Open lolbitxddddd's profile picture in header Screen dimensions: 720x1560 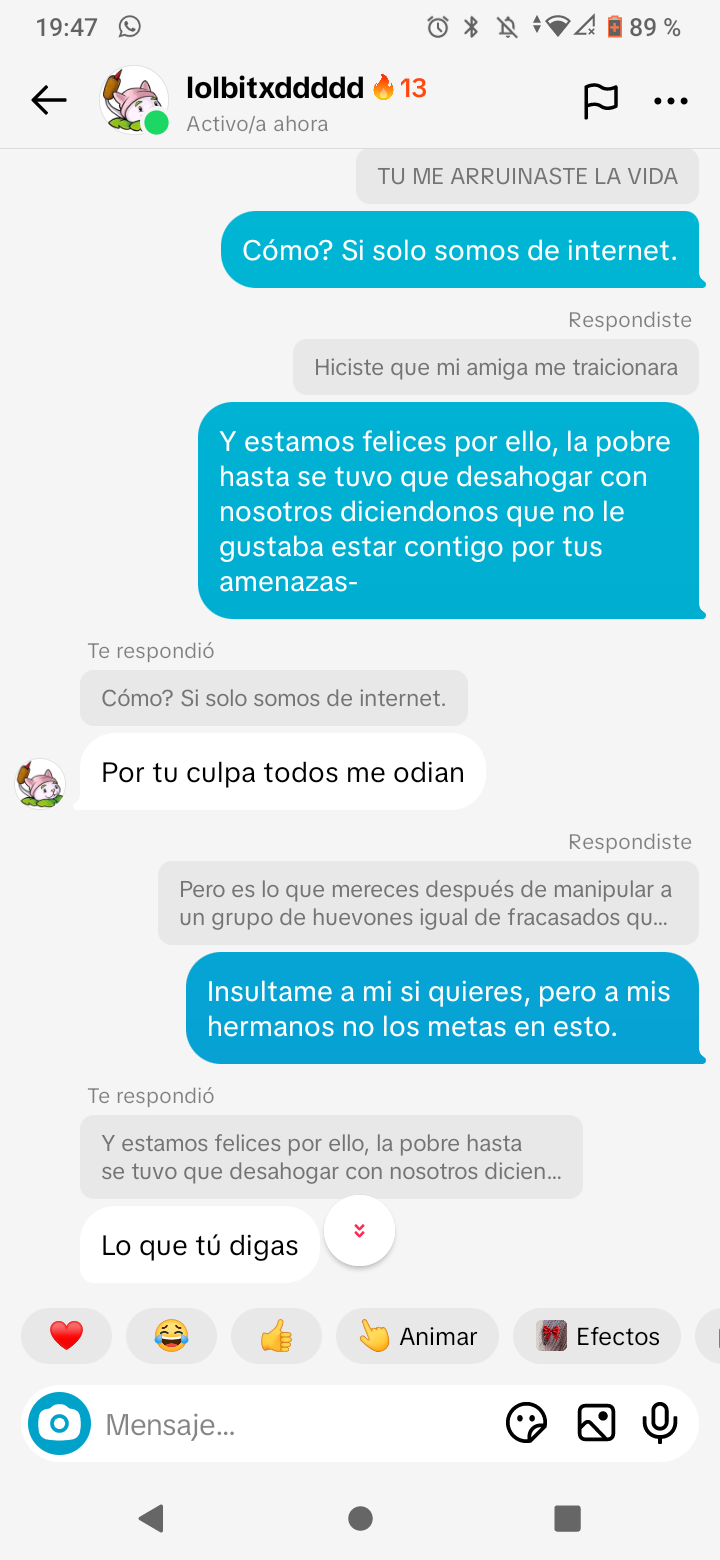135,100
